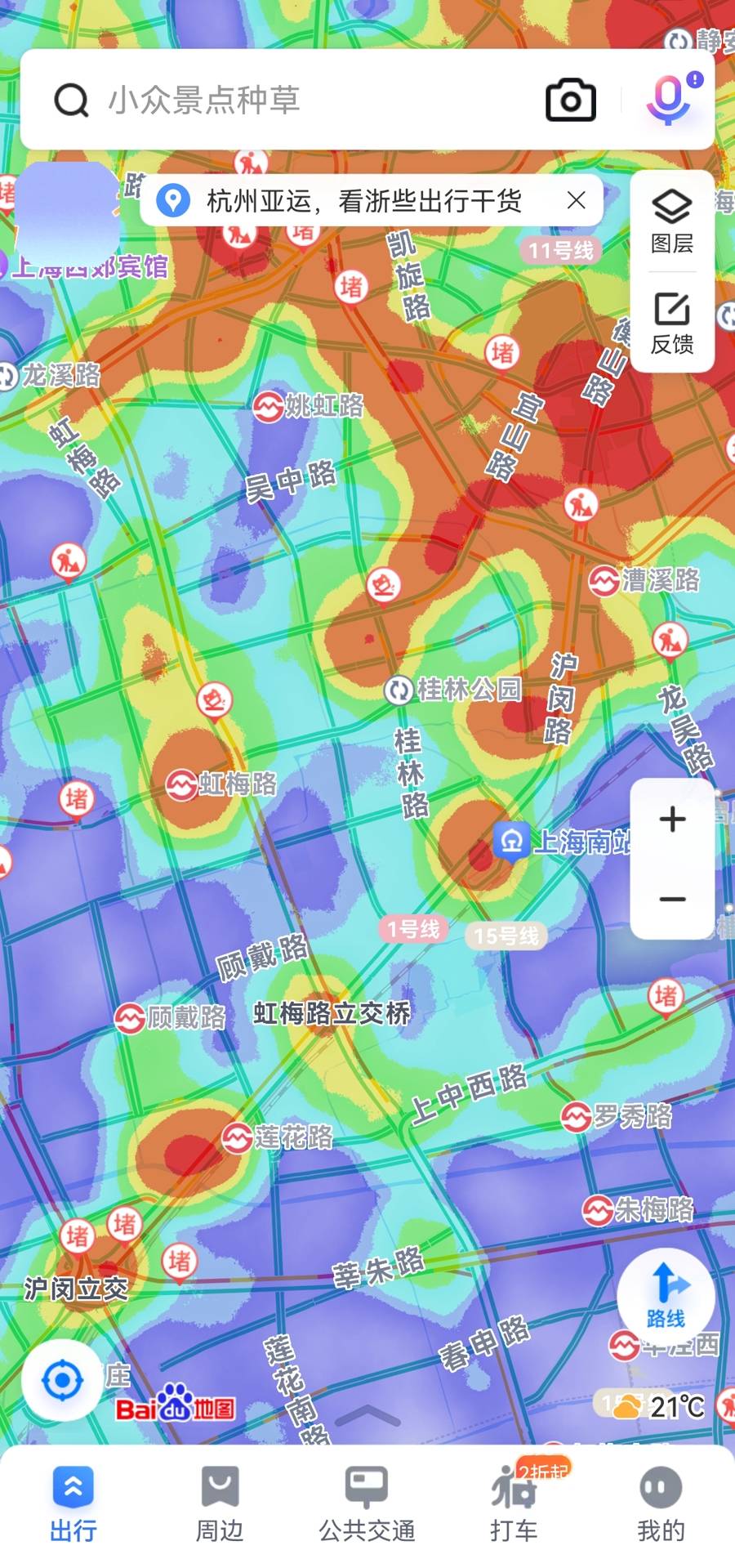Switch to the 周边 tab
Screen dimensions: 735x1568
220,1504
